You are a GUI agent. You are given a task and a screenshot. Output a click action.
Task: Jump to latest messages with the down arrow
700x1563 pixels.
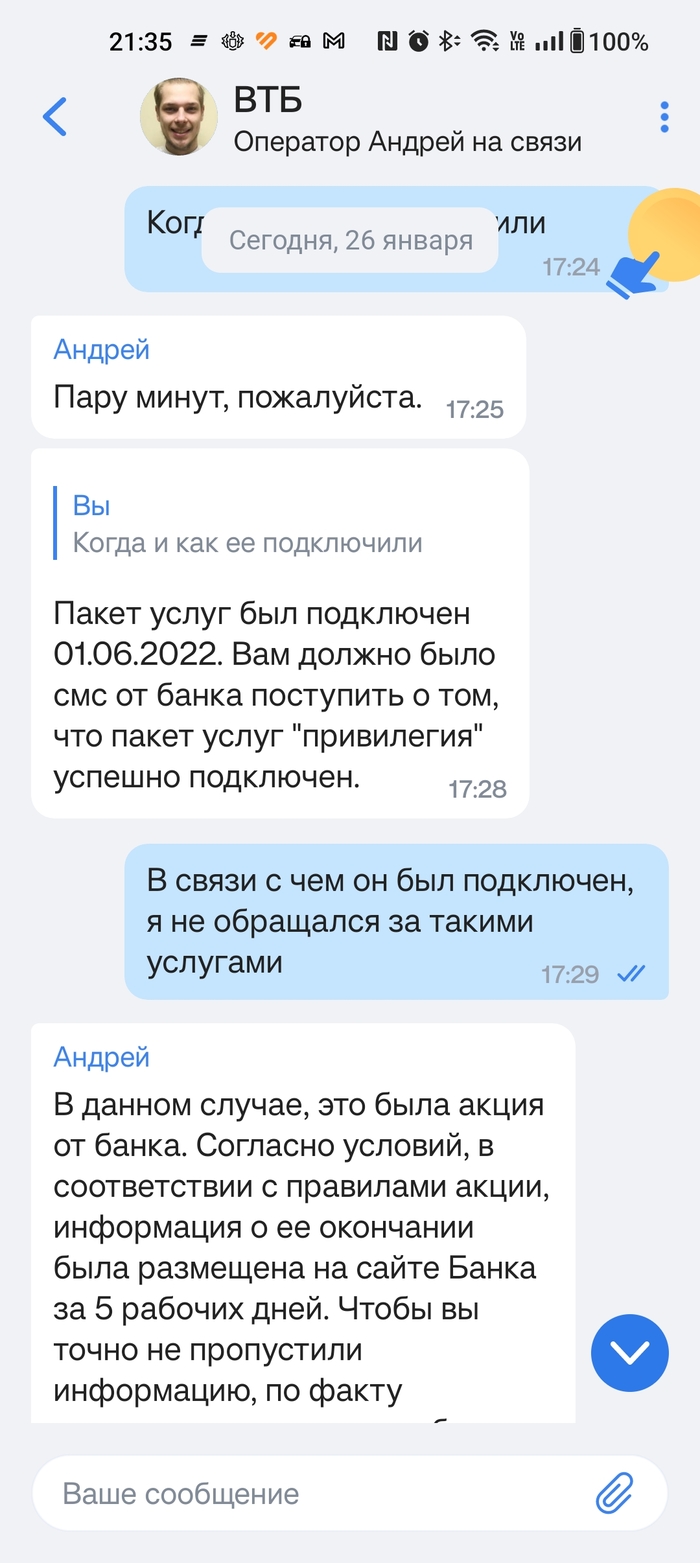[x=629, y=1353]
